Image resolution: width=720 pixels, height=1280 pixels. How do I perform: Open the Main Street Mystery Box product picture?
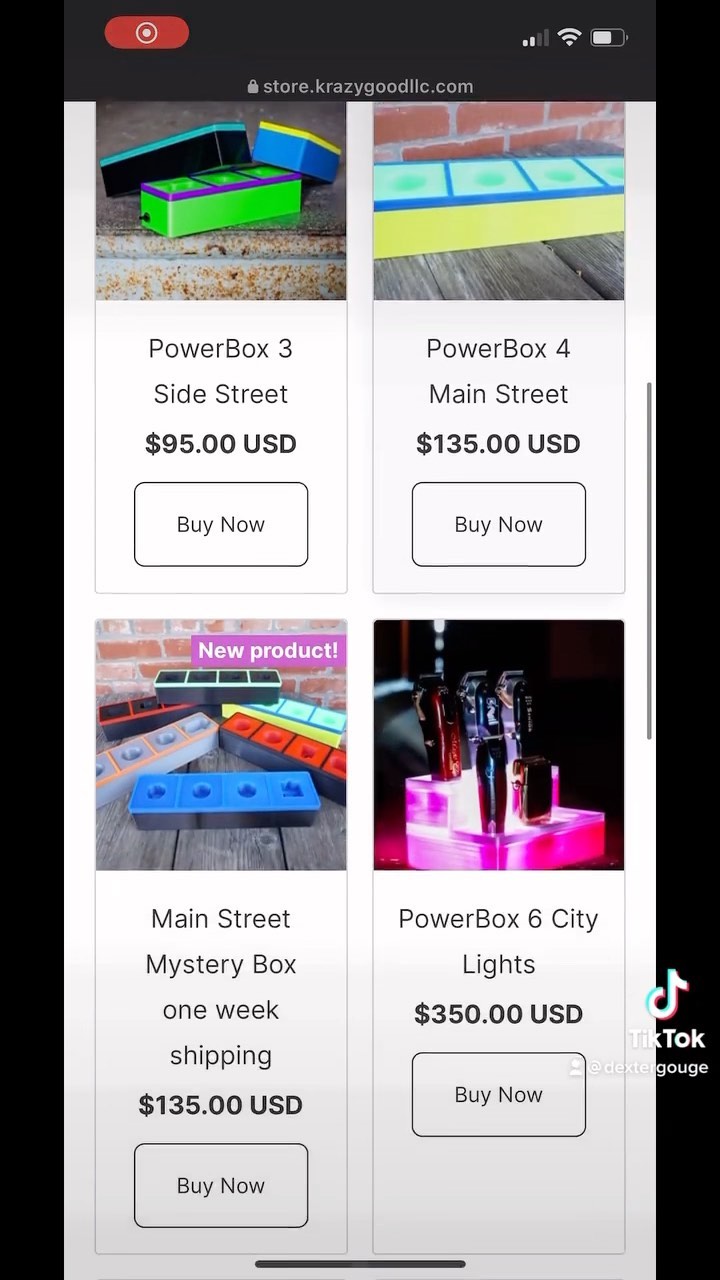[221, 745]
